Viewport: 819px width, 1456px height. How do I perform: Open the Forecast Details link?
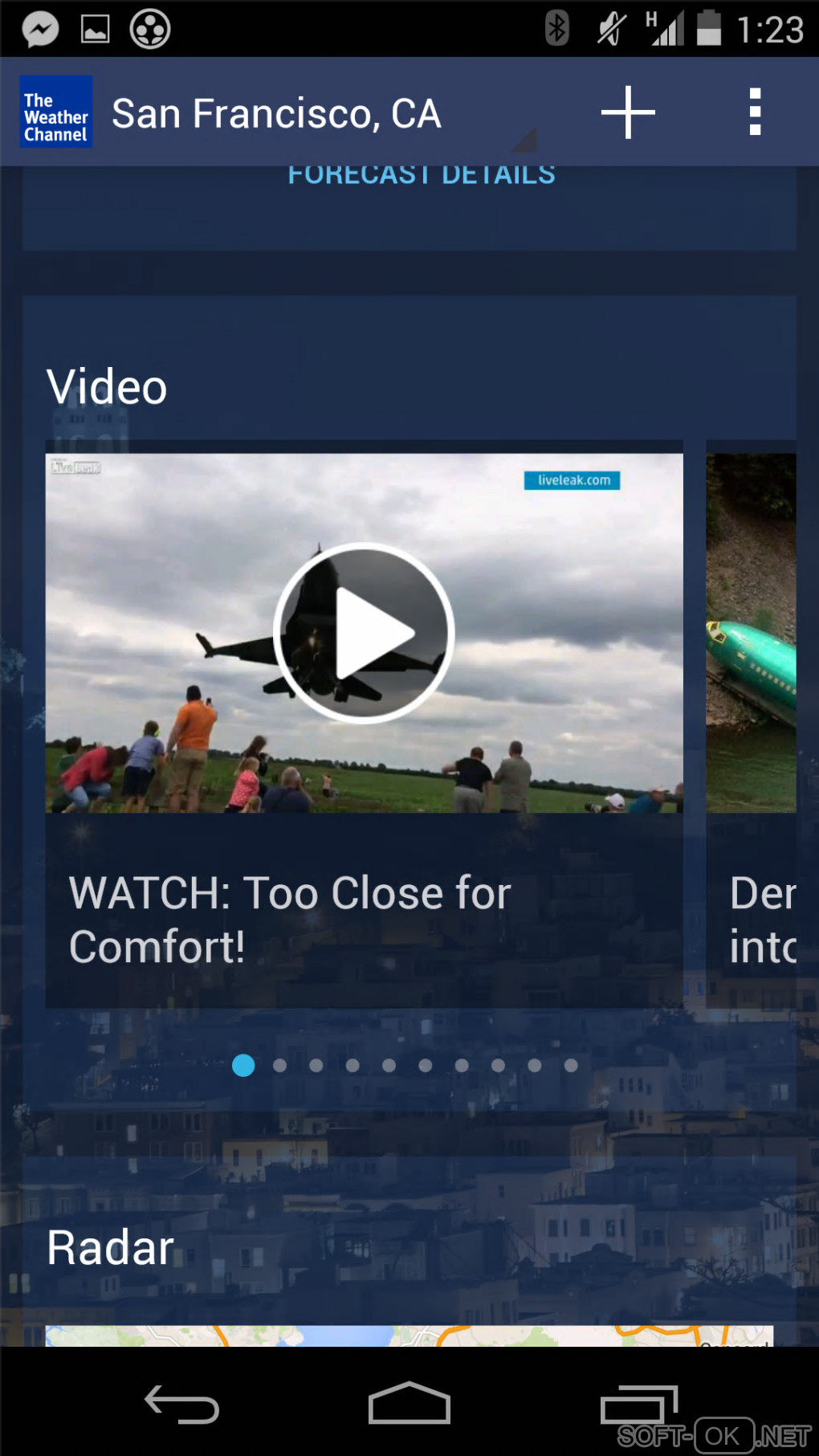click(421, 175)
